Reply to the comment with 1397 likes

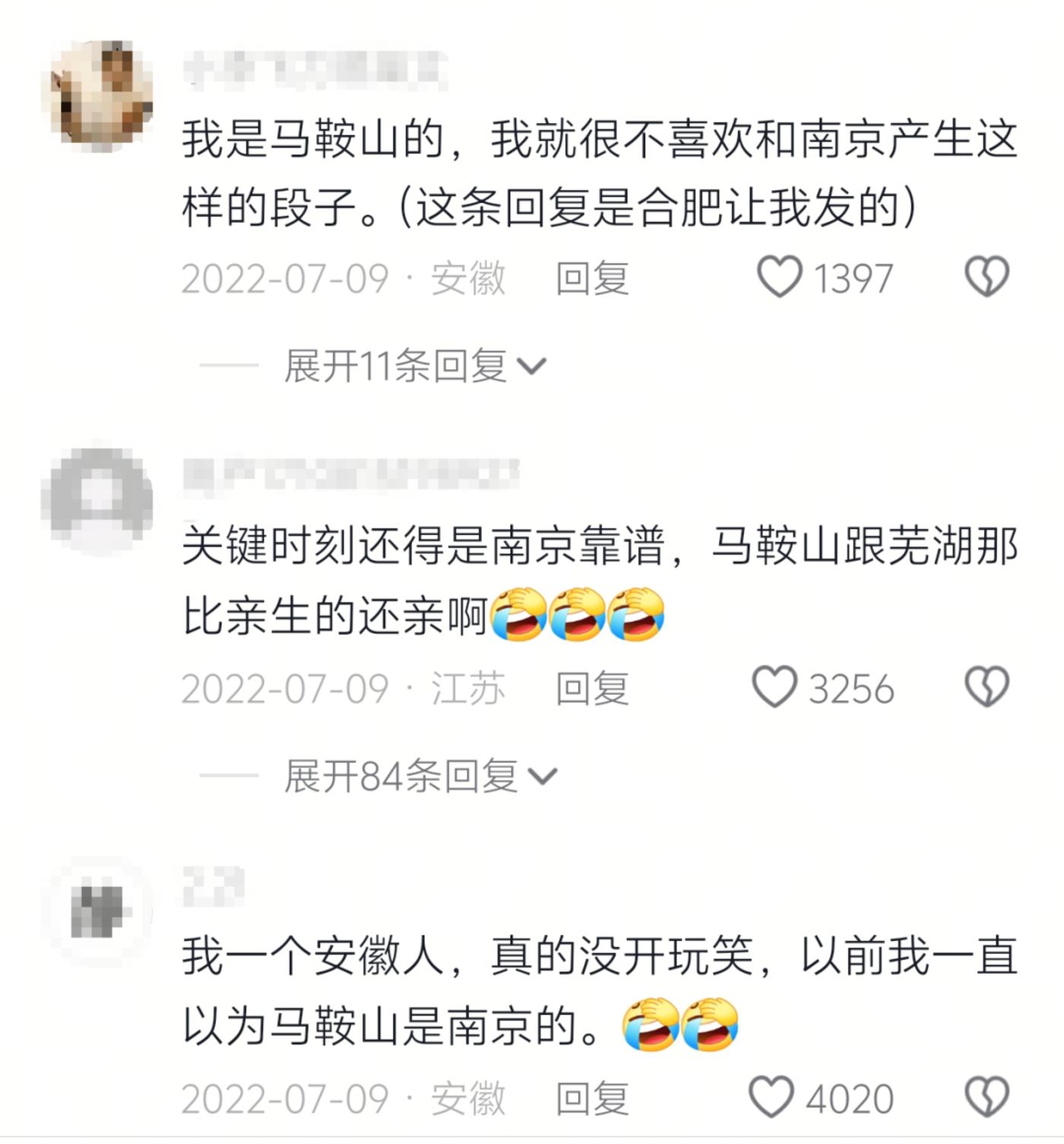(x=592, y=278)
